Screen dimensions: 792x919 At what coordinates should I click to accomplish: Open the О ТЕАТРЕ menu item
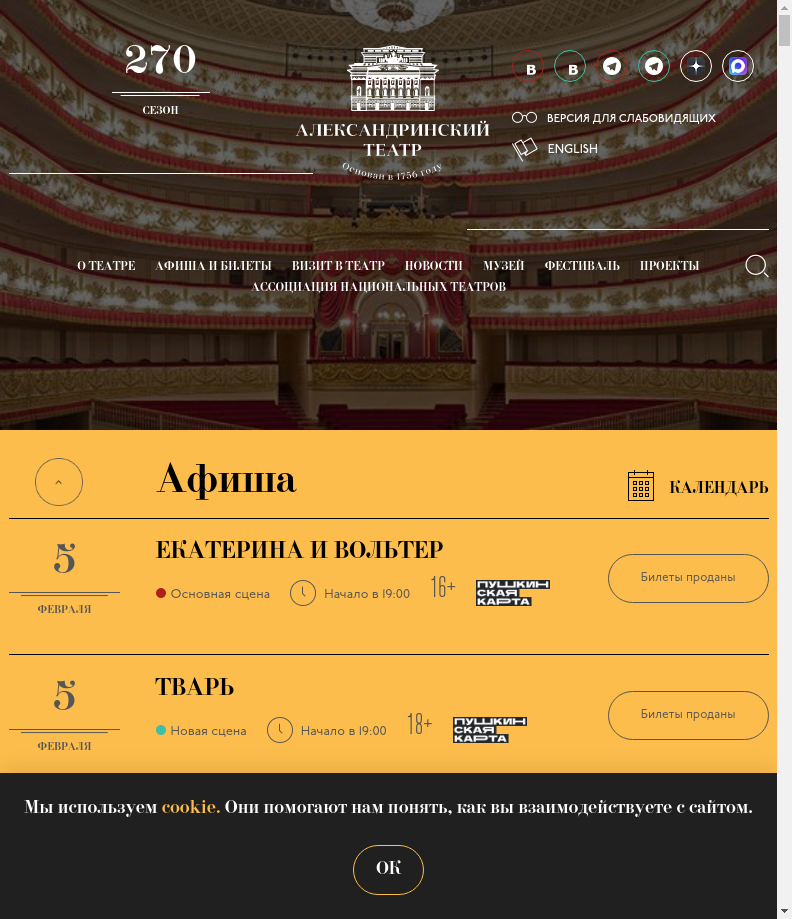click(x=106, y=266)
